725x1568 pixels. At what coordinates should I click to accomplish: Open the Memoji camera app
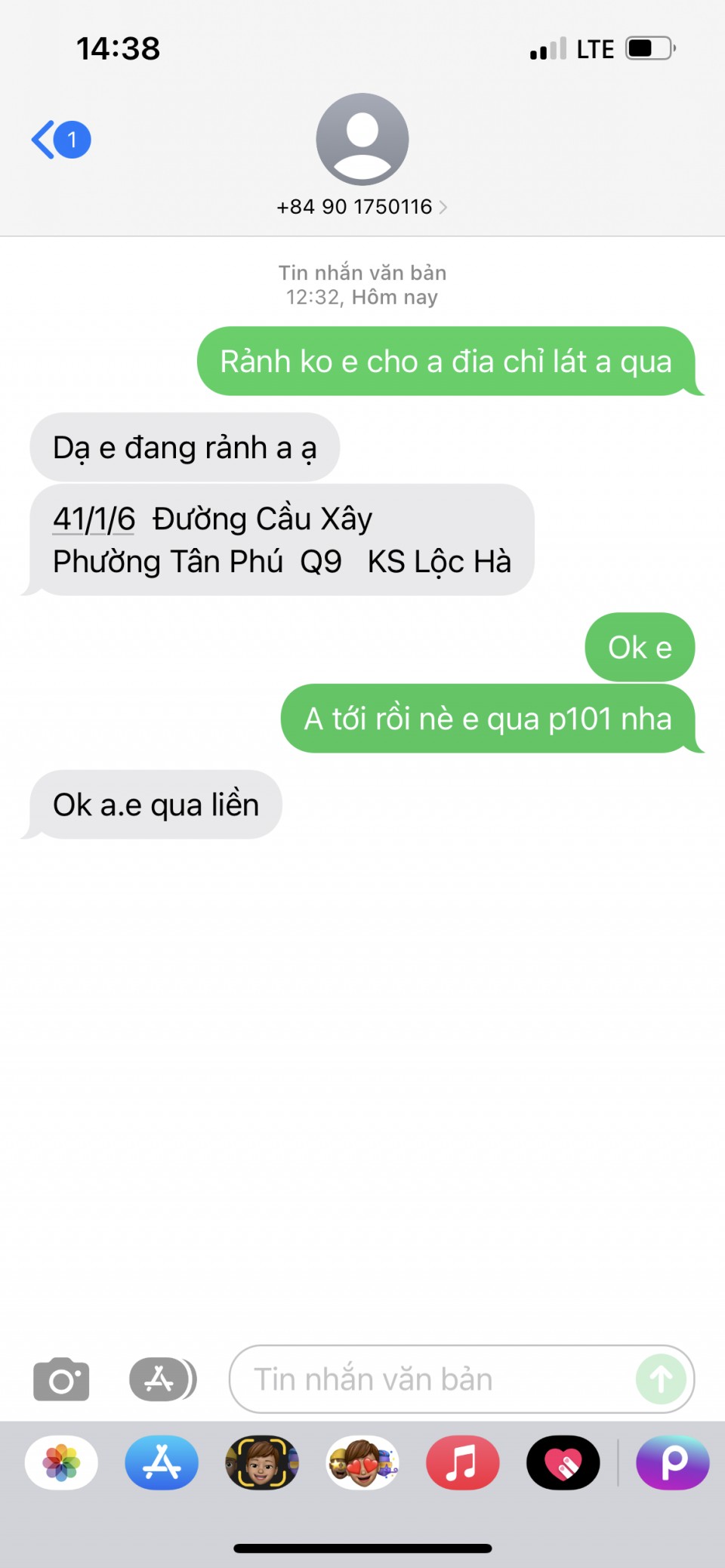pyautogui.click(x=262, y=1462)
